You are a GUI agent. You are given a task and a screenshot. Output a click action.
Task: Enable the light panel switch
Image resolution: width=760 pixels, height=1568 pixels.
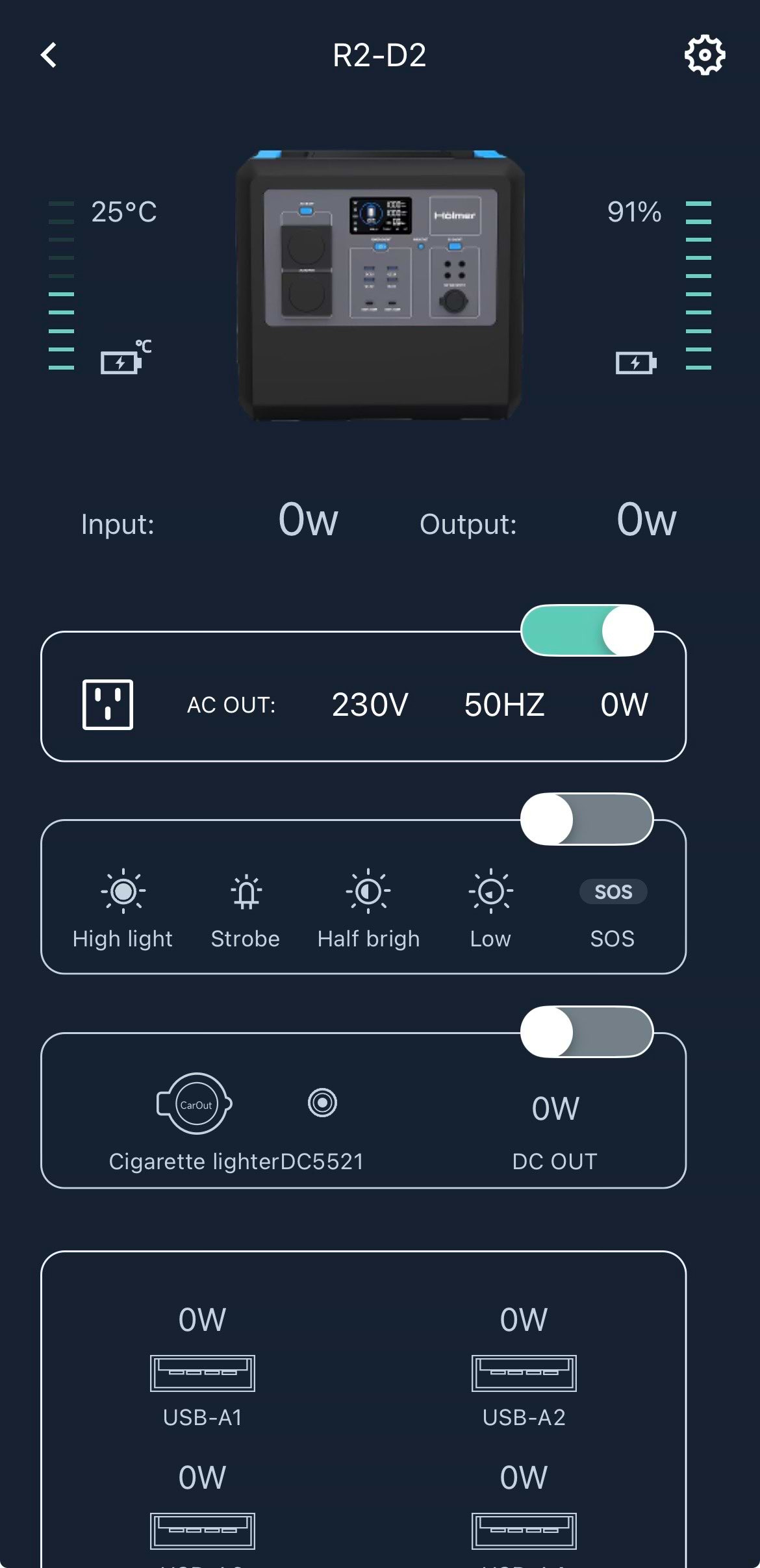pyautogui.click(x=587, y=819)
